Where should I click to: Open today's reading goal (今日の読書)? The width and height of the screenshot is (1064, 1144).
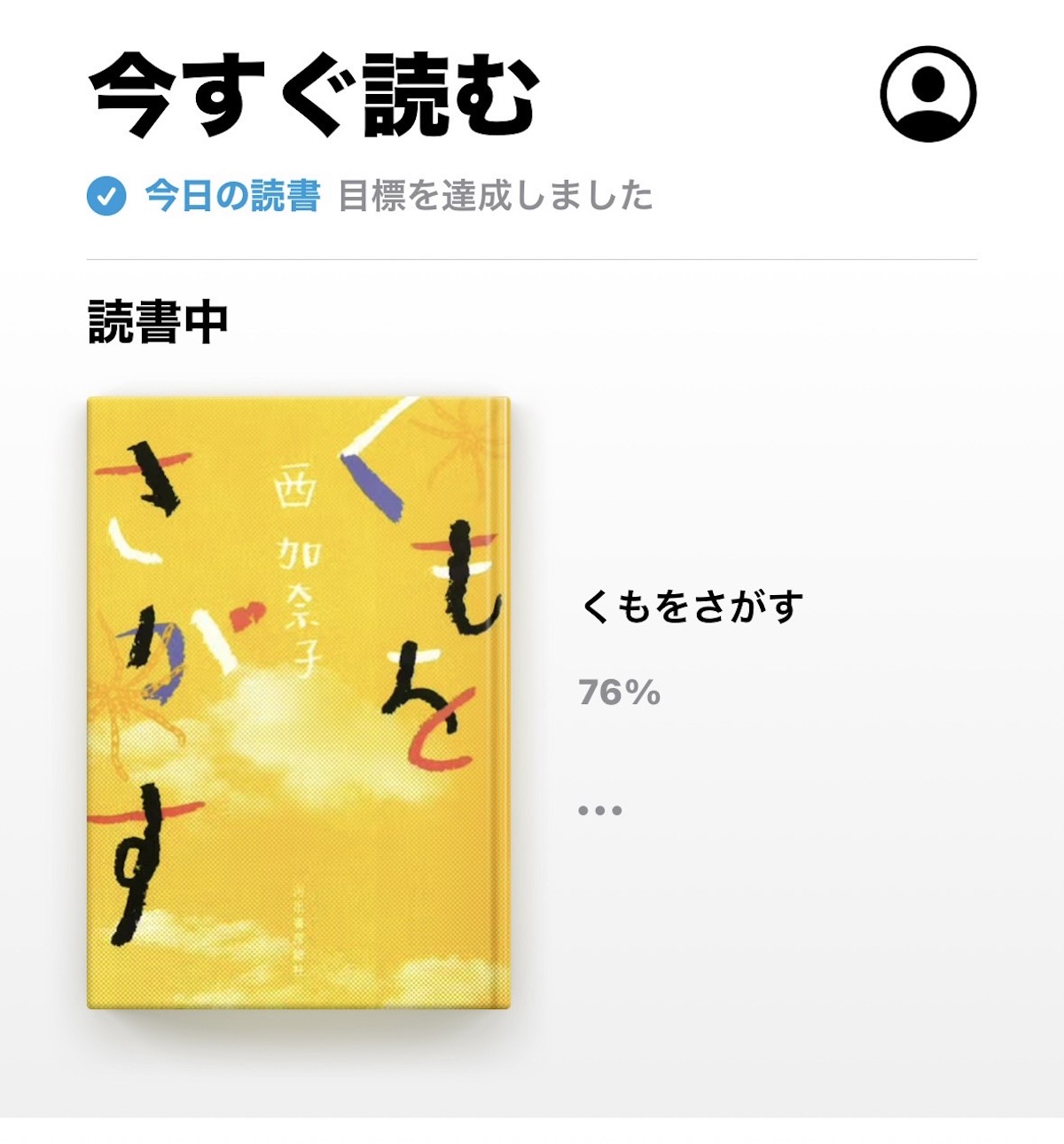click(x=231, y=196)
